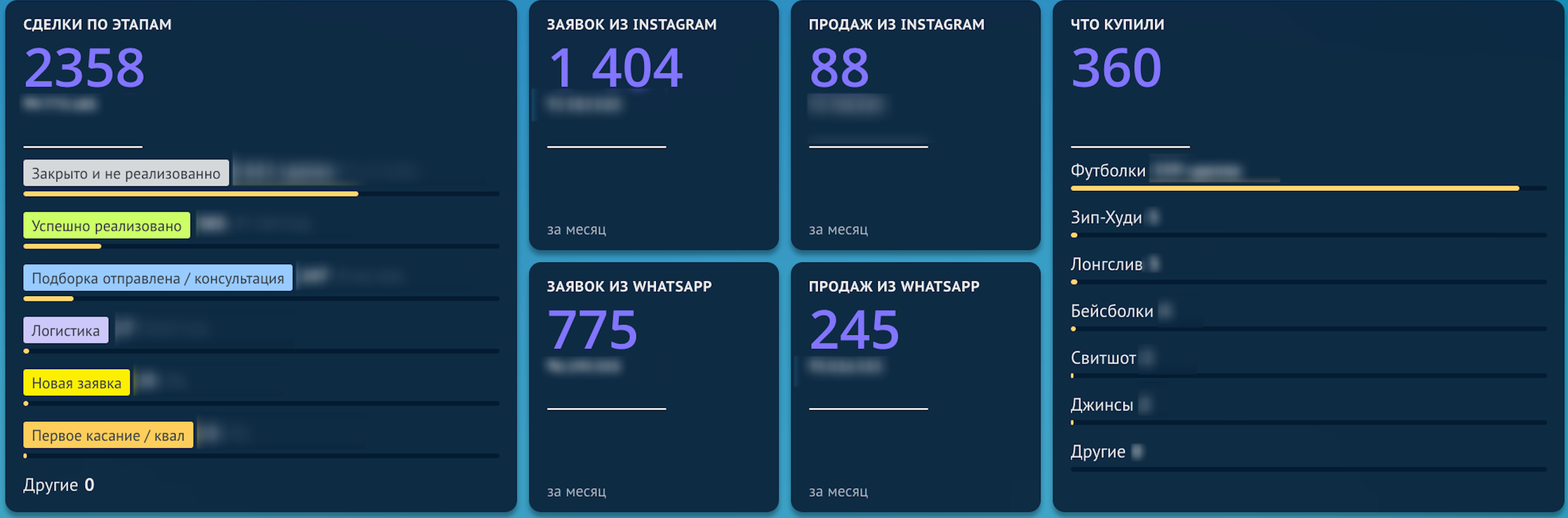Open the 'Продаж из Instagram' widget
Viewport: 1568px width, 518px height.
(x=915, y=125)
